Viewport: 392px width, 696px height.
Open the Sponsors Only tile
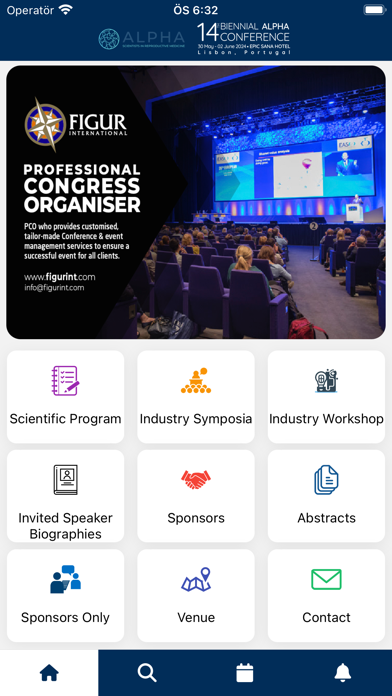[65, 595]
